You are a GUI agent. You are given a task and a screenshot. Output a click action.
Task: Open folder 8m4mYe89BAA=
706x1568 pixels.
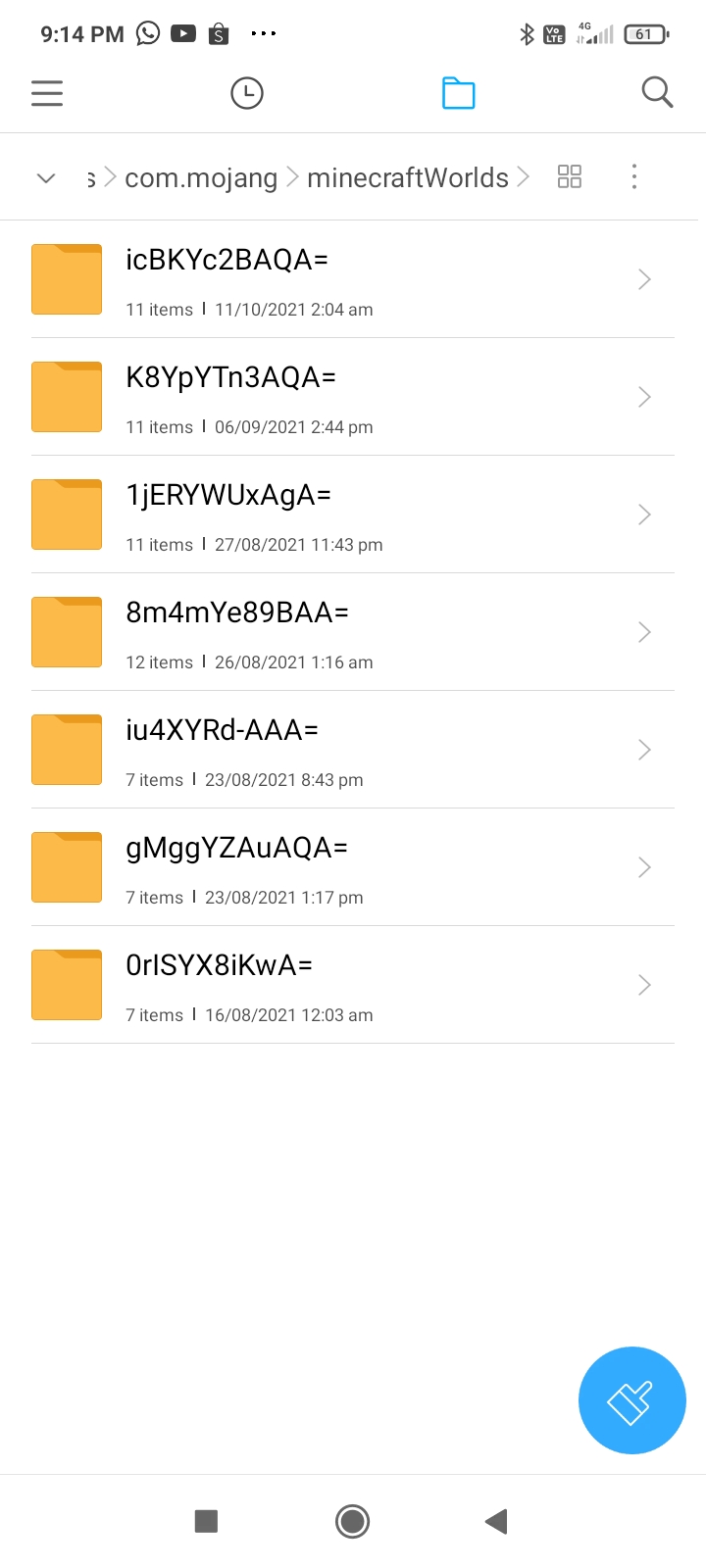(353, 633)
